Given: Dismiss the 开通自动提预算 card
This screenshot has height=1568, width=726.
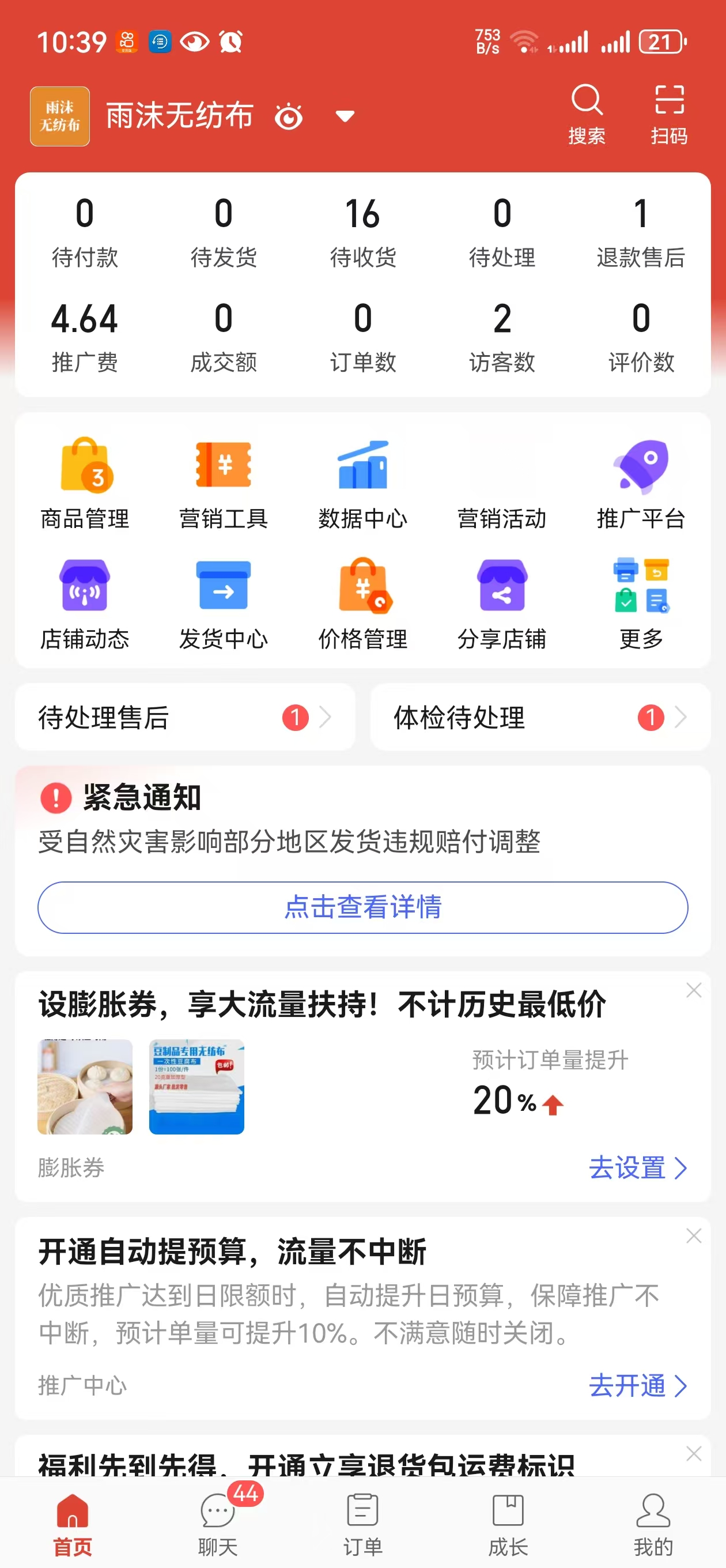Looking at the screenshot, I should pos(694,1235).
